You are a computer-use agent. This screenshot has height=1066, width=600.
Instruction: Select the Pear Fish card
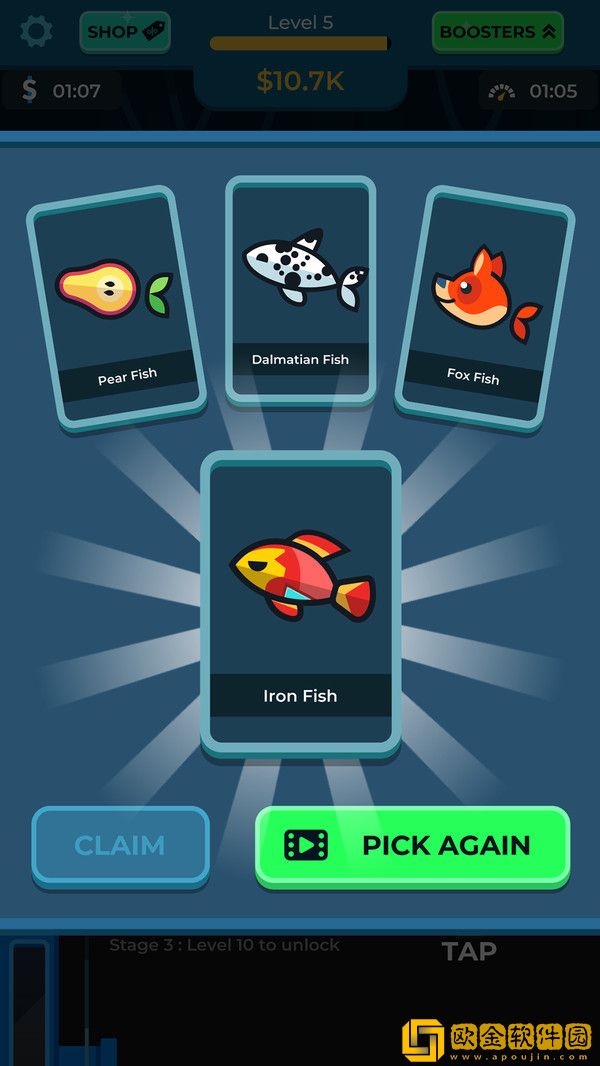point(118,305)
